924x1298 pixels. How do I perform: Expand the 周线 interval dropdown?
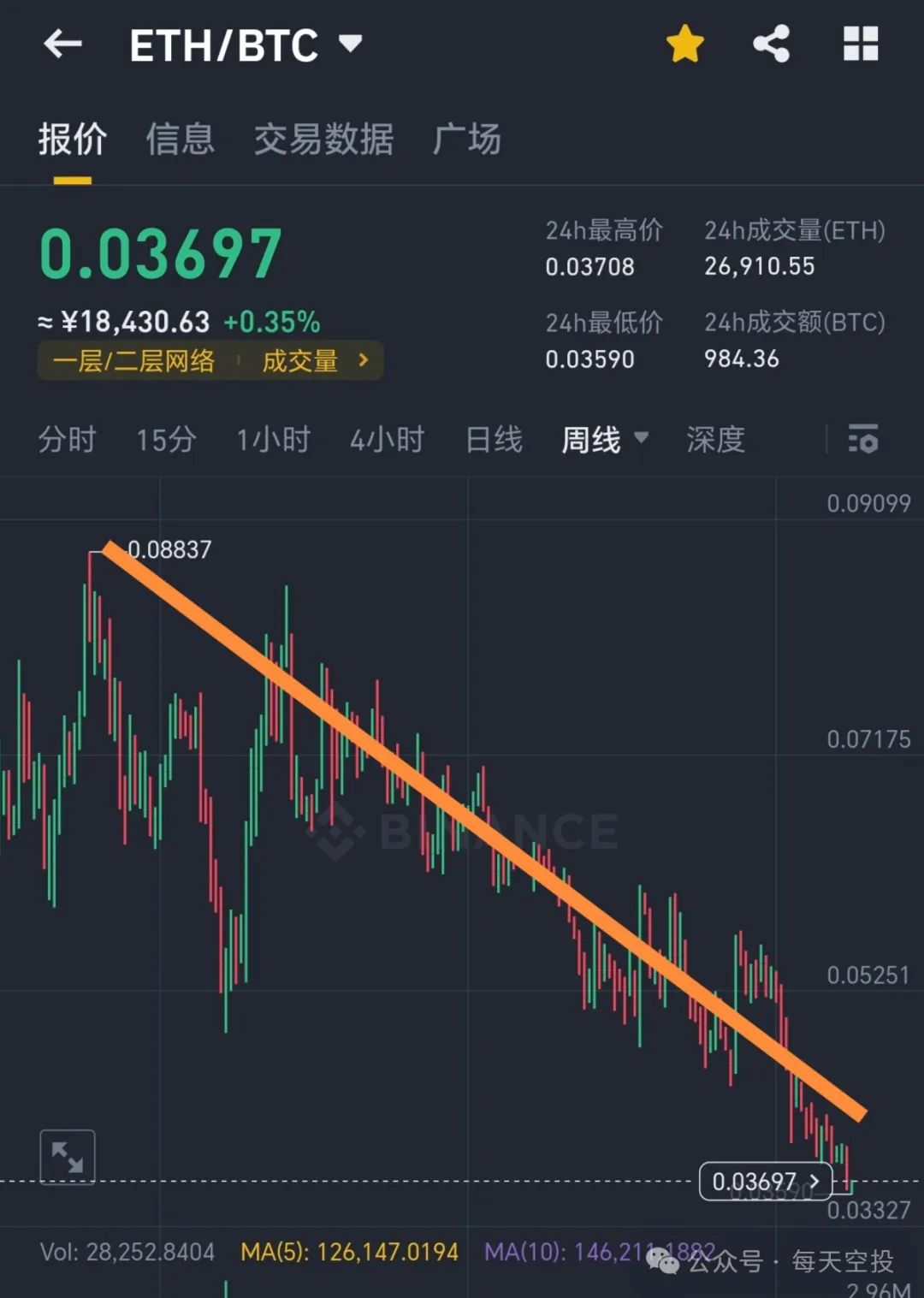[604, 440]
